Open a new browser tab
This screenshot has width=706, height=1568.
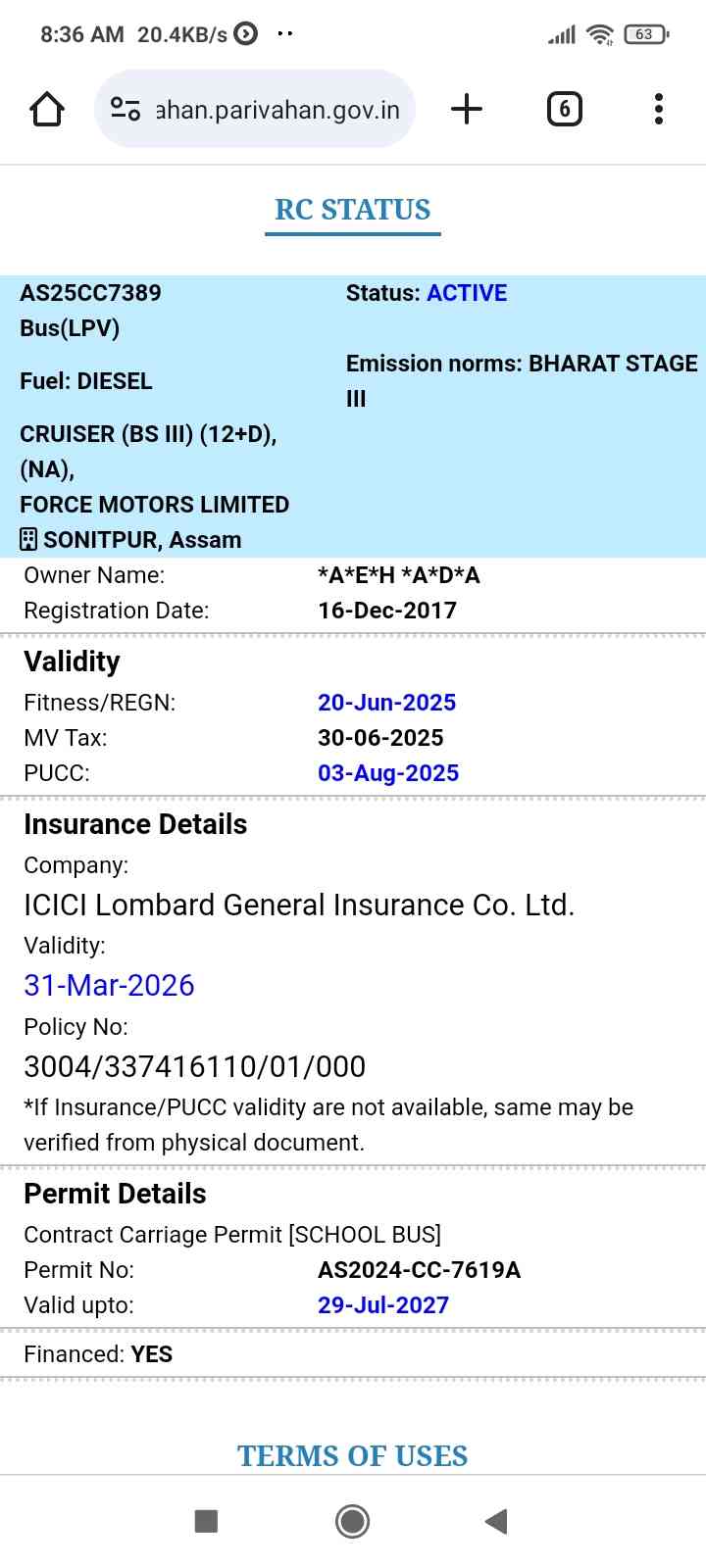[x=467, y=109]
